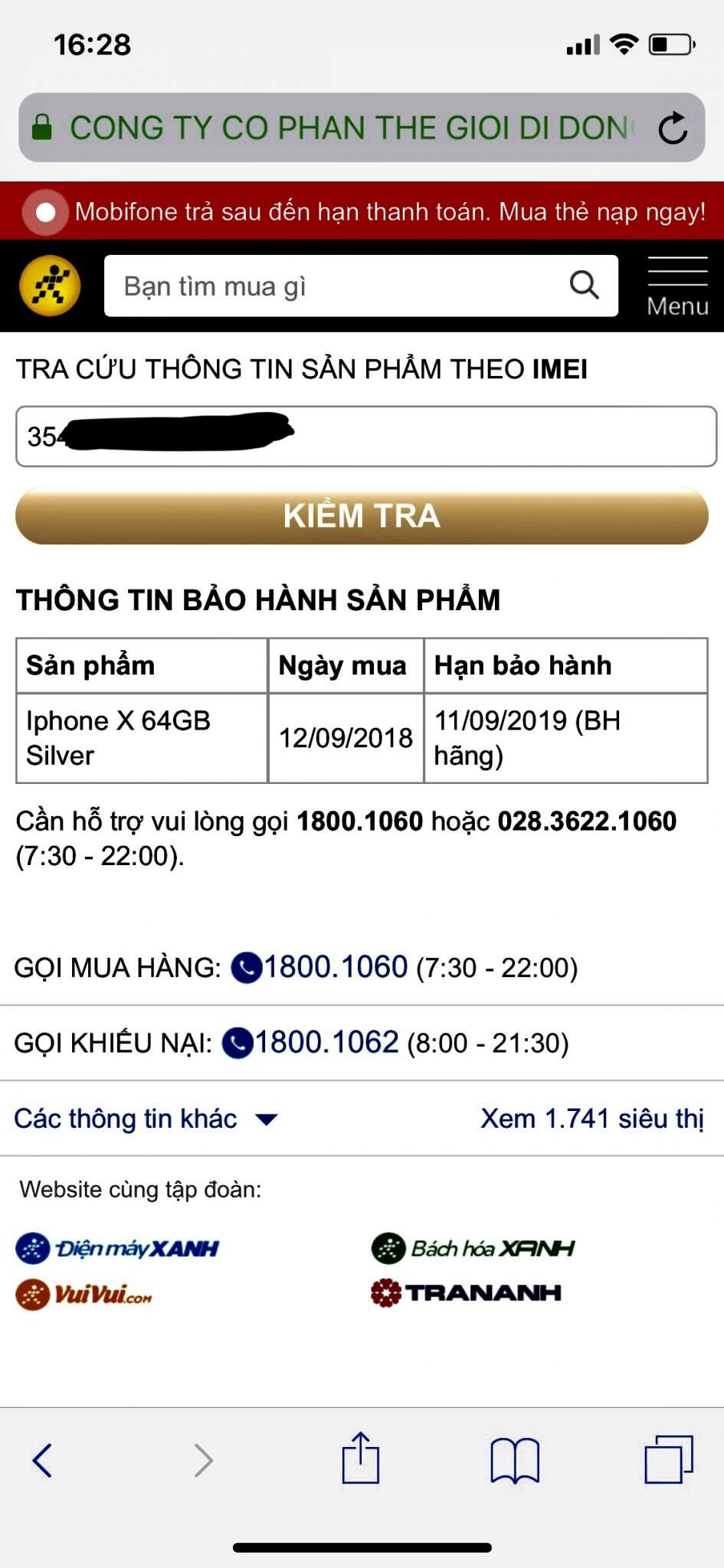Open the Menu drawer
724x1568 pixels.
677,287
